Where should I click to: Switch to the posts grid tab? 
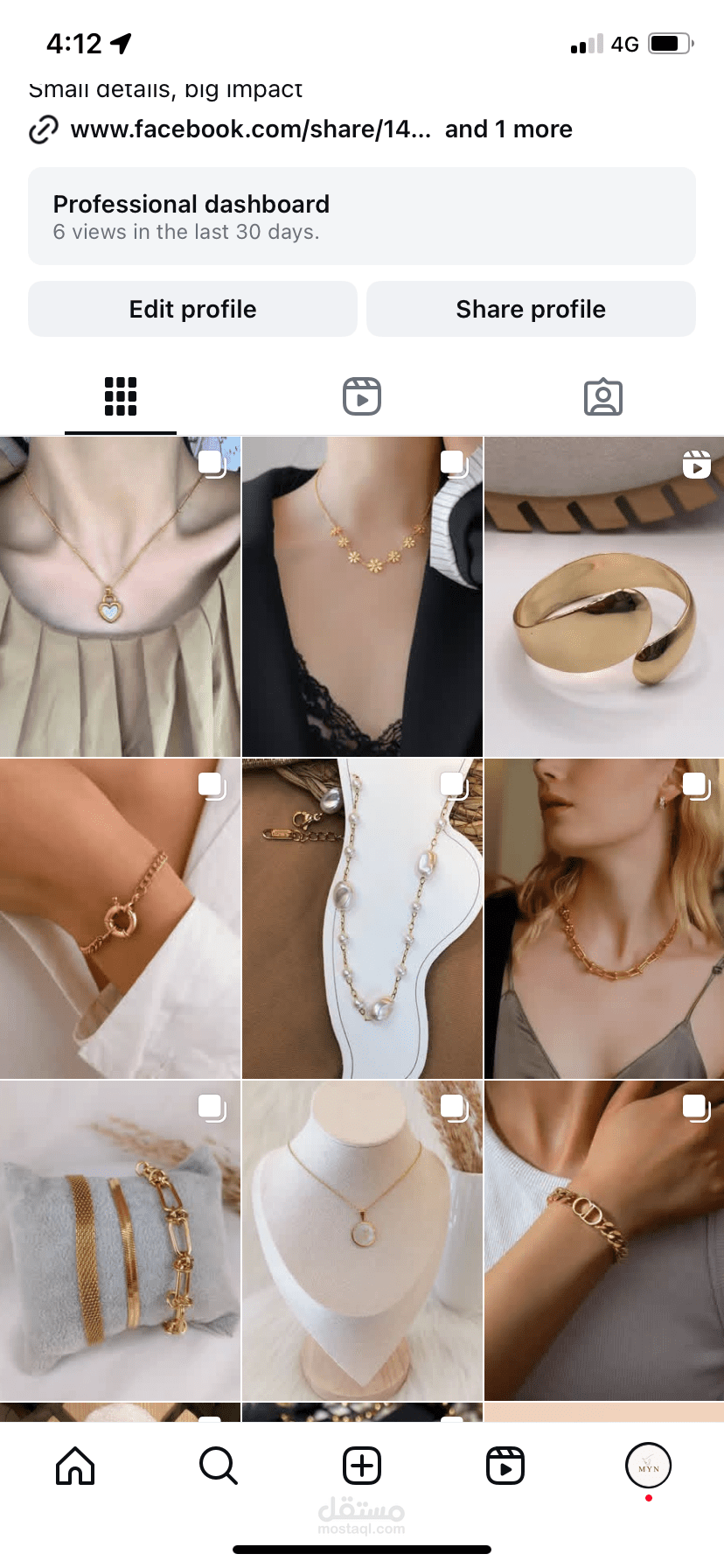[121, 396]
